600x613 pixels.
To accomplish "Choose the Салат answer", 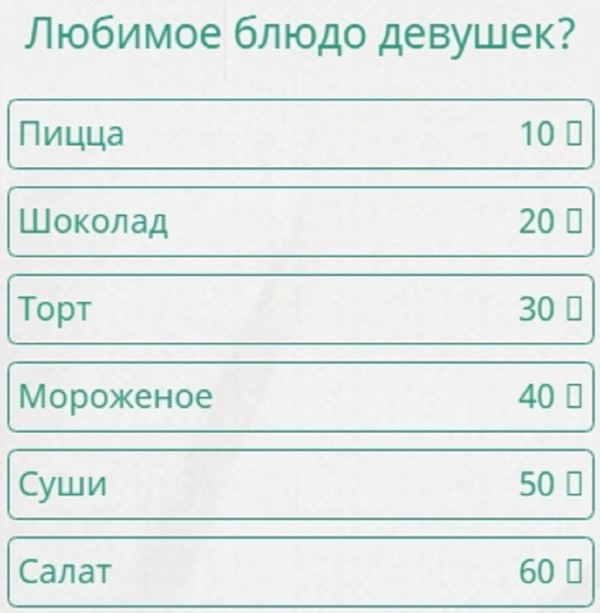I will pyautogui.click(x=300, y=572).
